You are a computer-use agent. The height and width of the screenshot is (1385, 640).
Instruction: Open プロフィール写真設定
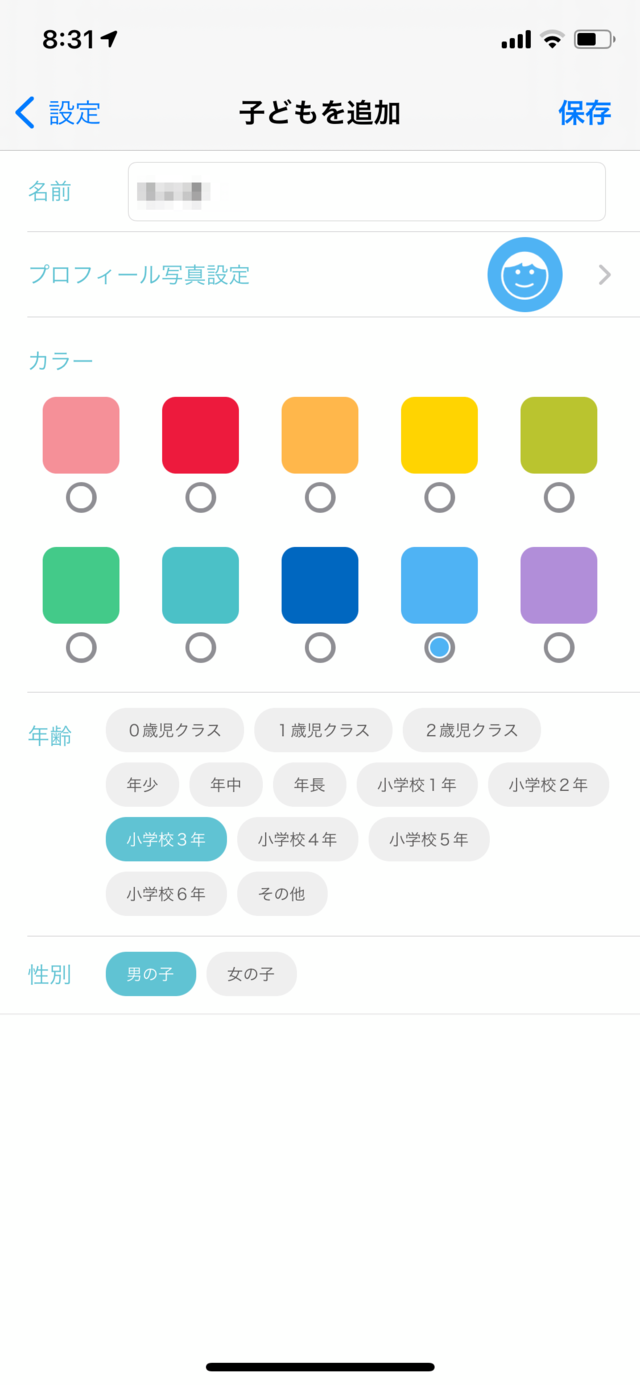tap(320, 275)
